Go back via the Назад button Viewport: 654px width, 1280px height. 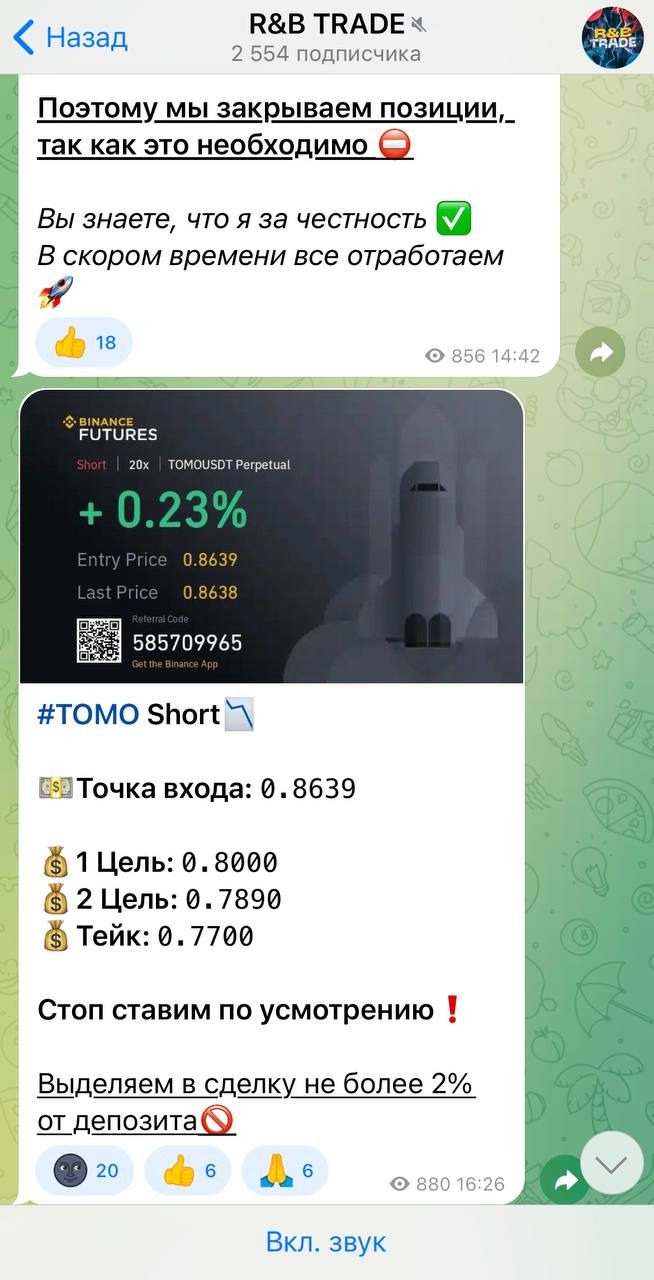pos(70,38)
